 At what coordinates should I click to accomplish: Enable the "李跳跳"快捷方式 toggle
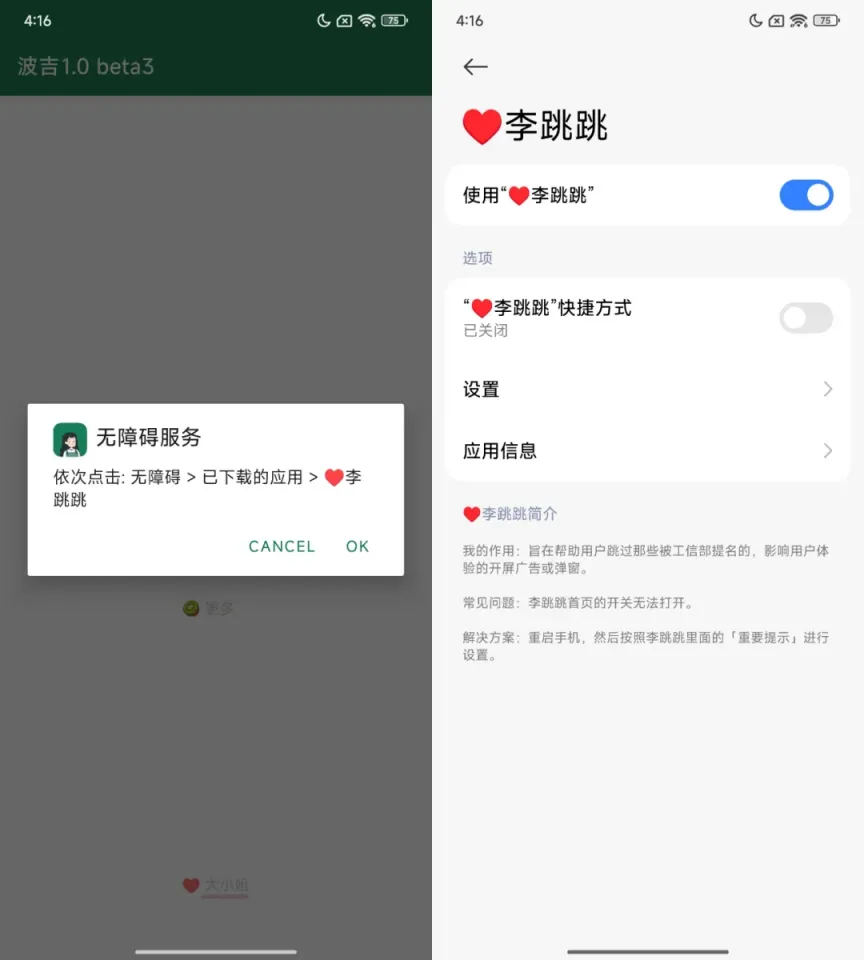click(805, 318)
